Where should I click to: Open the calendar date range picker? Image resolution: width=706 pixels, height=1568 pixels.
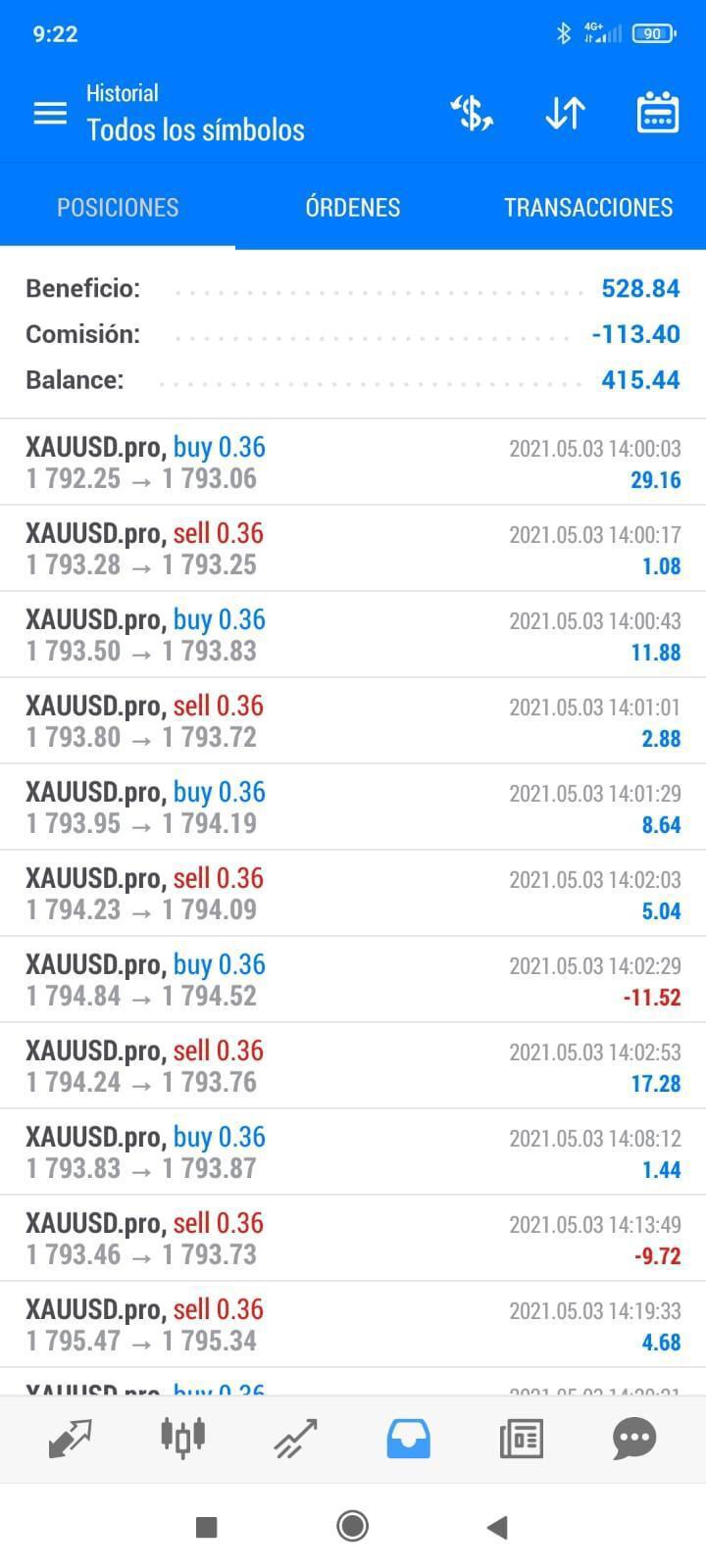click(657, 114)
